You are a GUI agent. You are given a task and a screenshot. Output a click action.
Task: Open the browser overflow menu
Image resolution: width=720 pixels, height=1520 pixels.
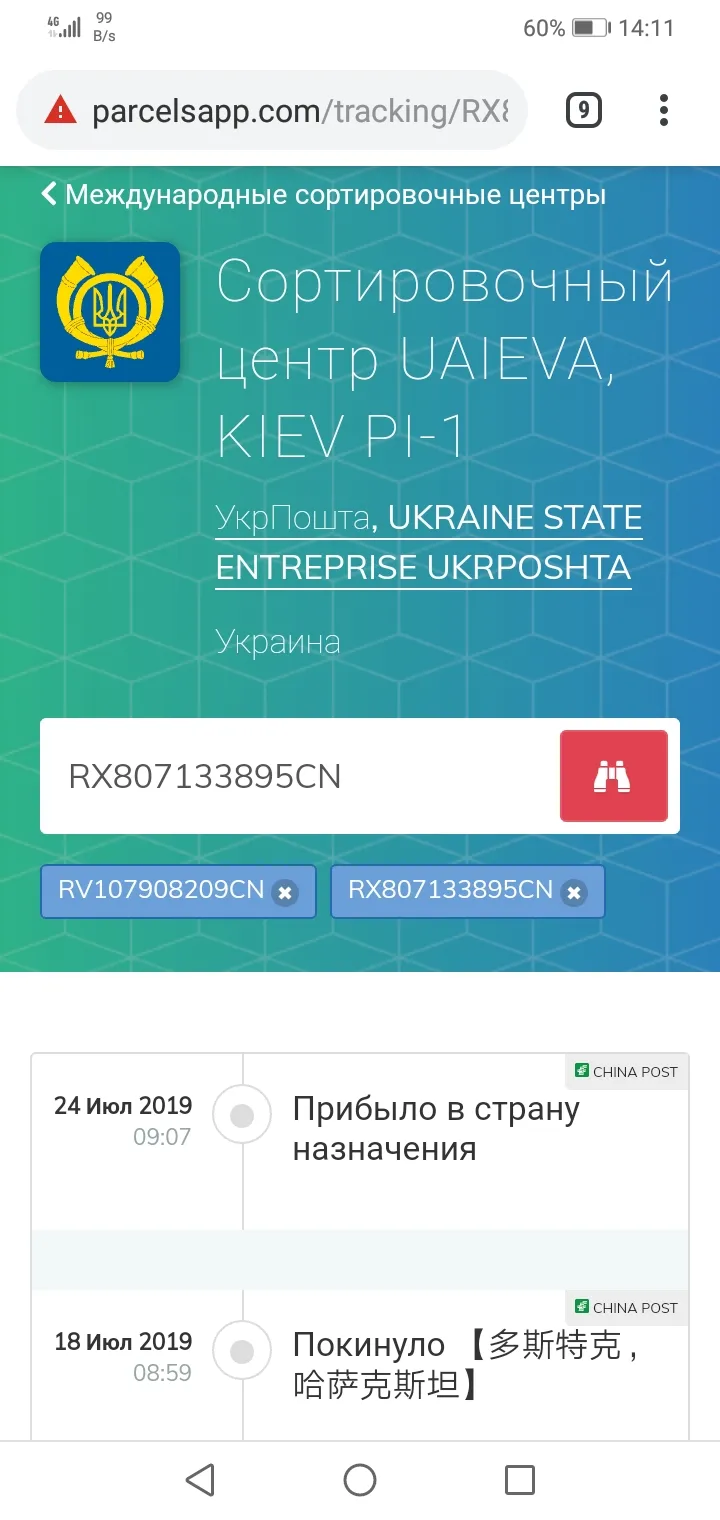point(664,110)
